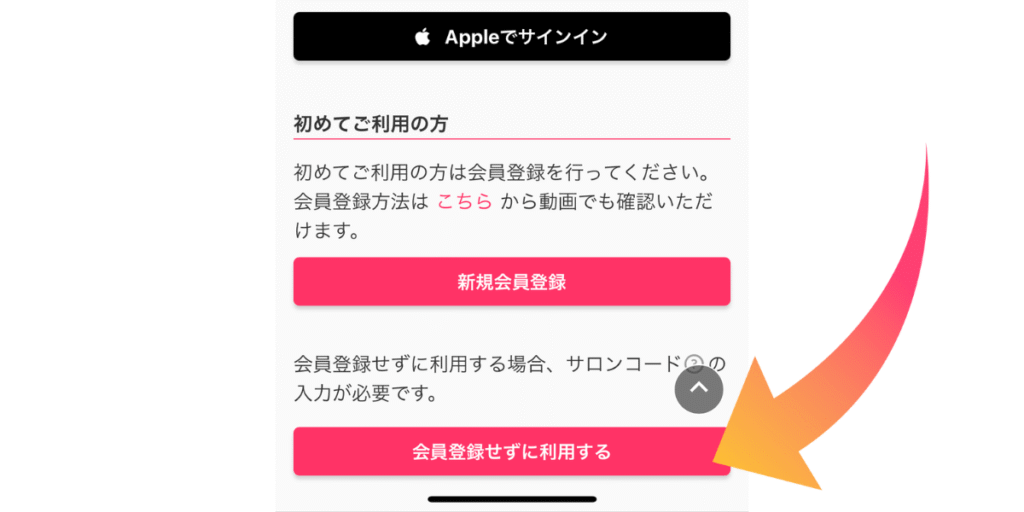Open the こちら registration video link
Image resolution: width=1024 pixels, height=512 pixels.
click(x=464, y=201)
